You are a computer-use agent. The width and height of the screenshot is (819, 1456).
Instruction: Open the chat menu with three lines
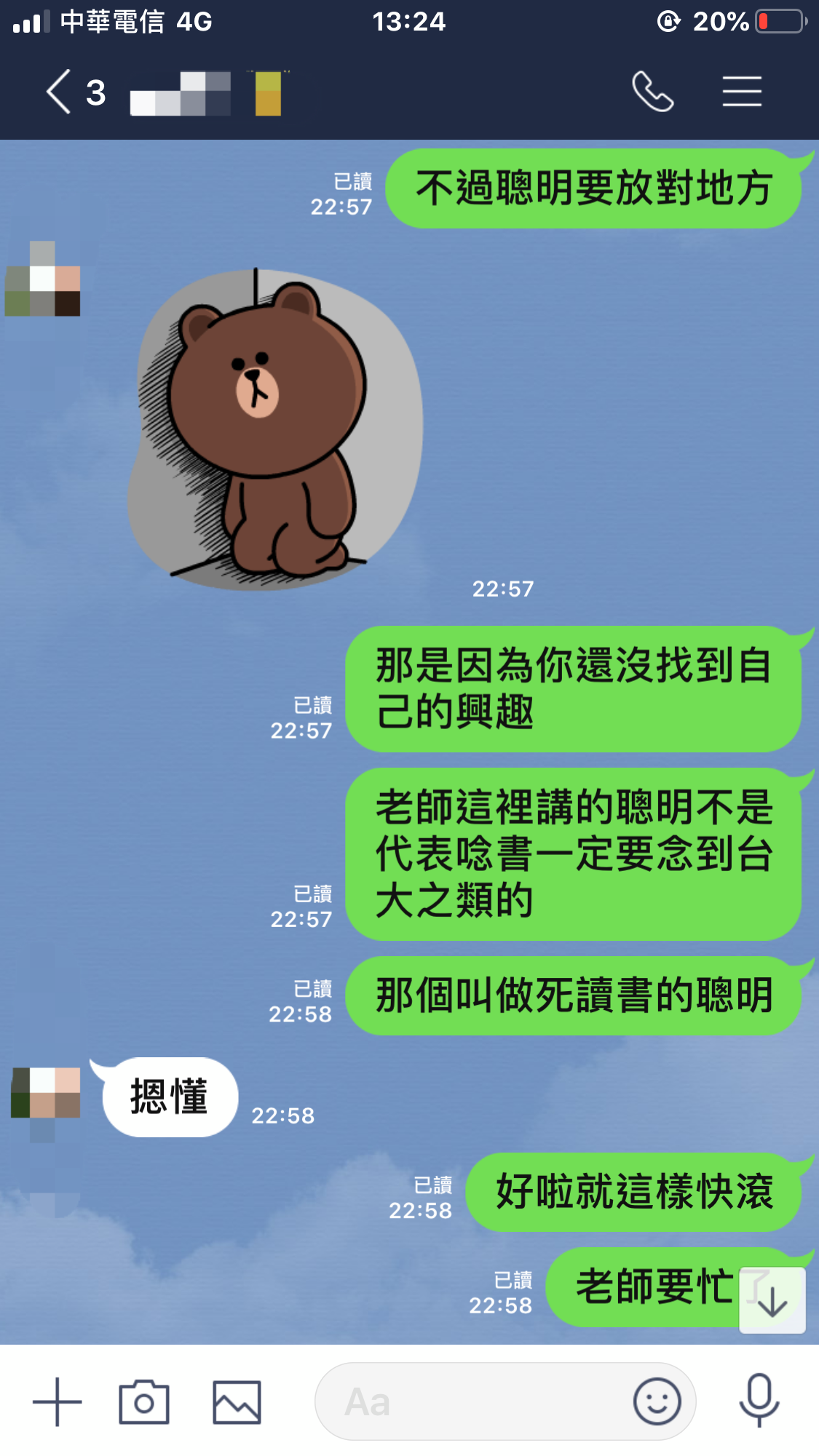(x=742, y=92)
